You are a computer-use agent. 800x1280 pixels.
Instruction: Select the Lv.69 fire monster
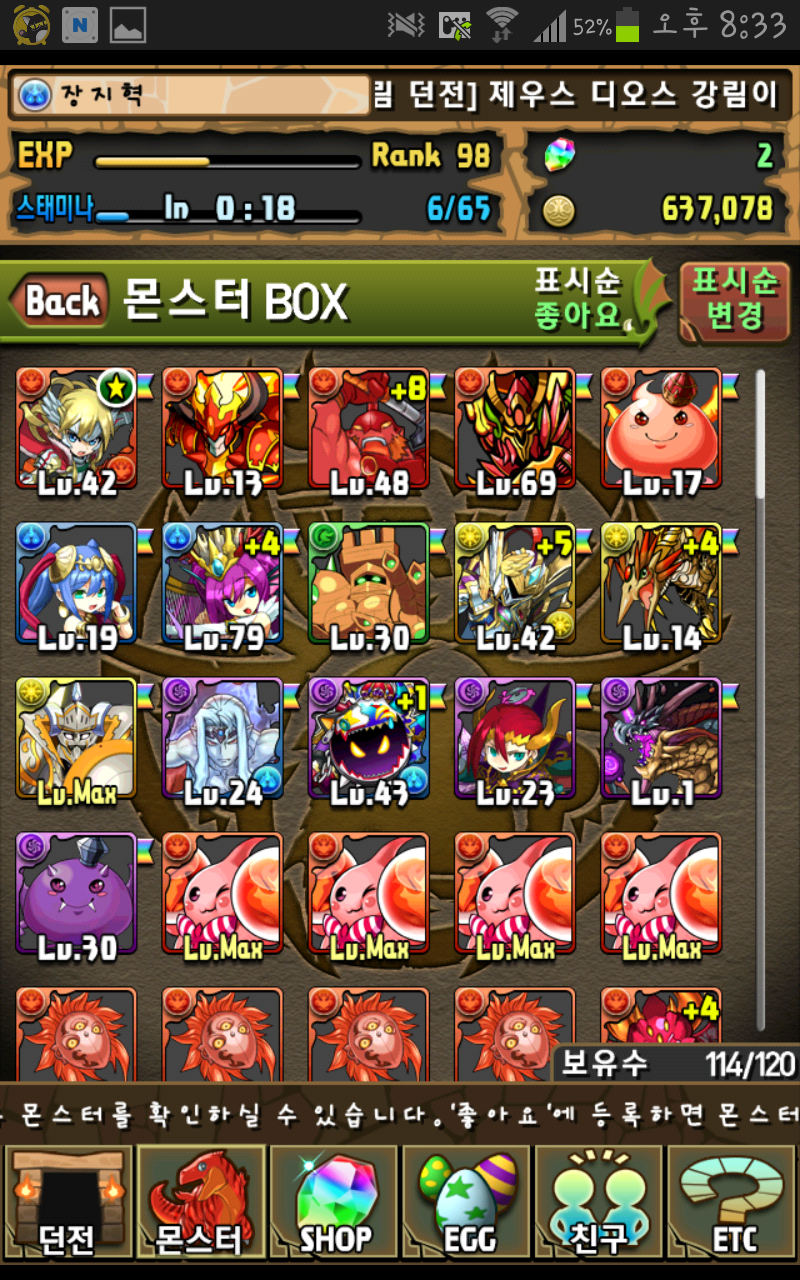(515, 428)
